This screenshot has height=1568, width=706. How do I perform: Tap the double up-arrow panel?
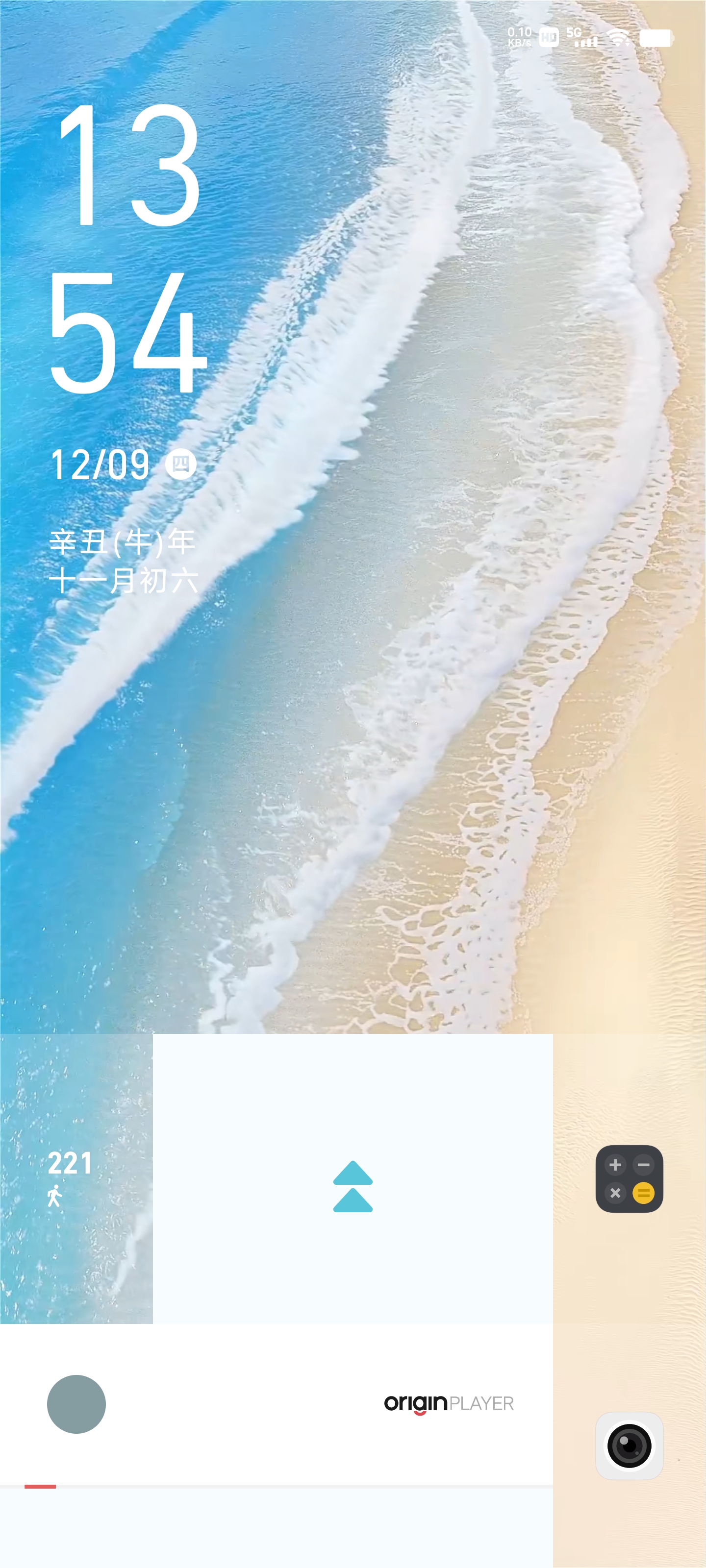353,1186
